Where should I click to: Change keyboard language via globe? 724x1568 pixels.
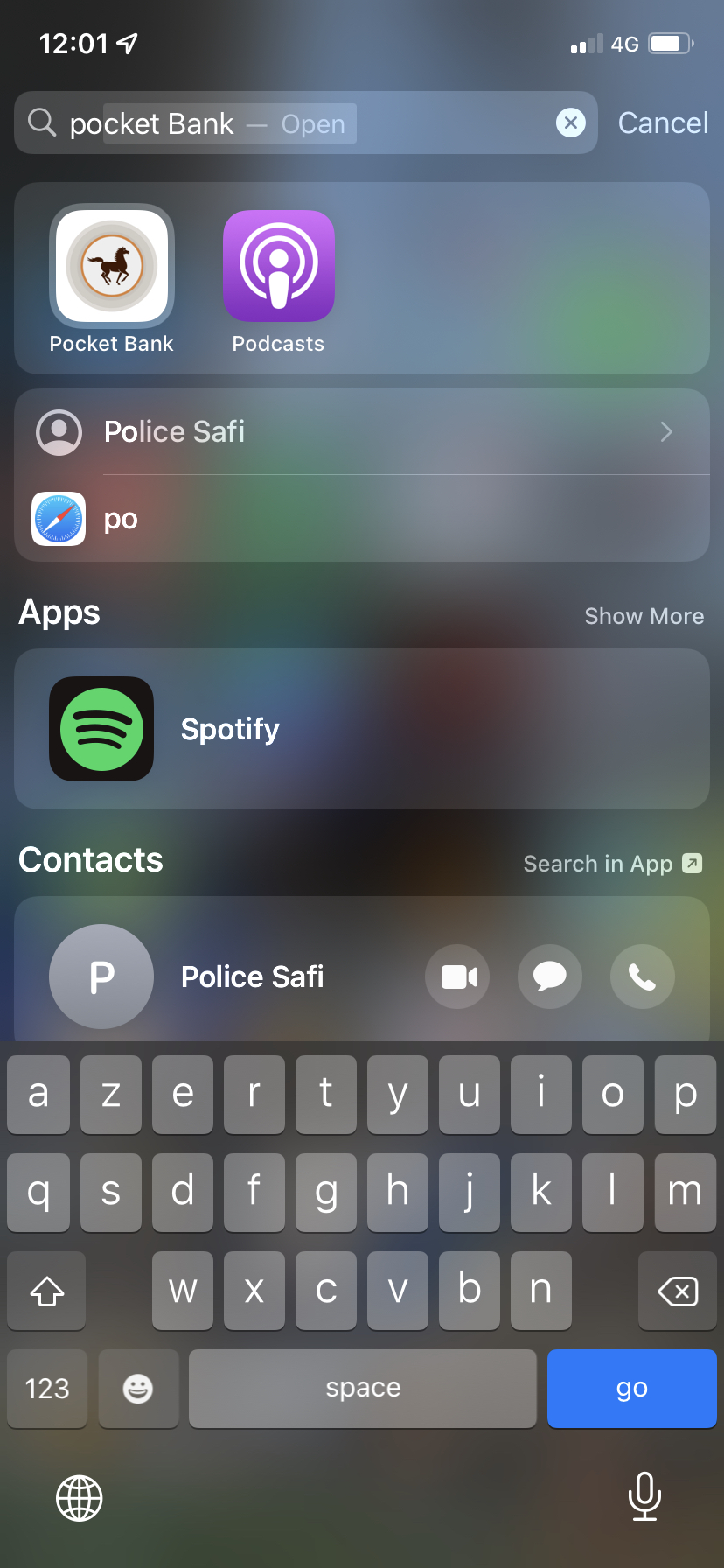point(80,1498)
